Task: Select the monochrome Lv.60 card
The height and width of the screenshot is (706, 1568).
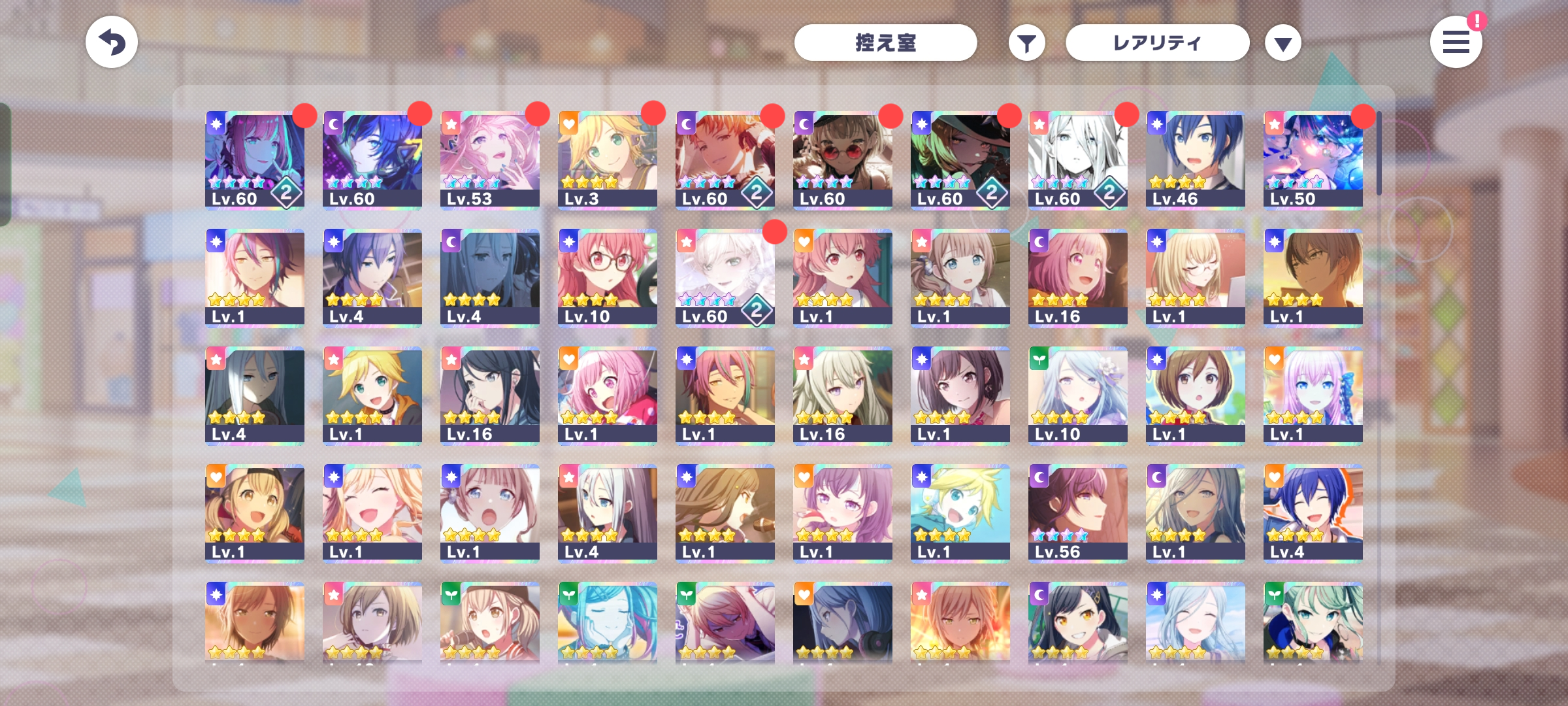Action: [1077, 160]
